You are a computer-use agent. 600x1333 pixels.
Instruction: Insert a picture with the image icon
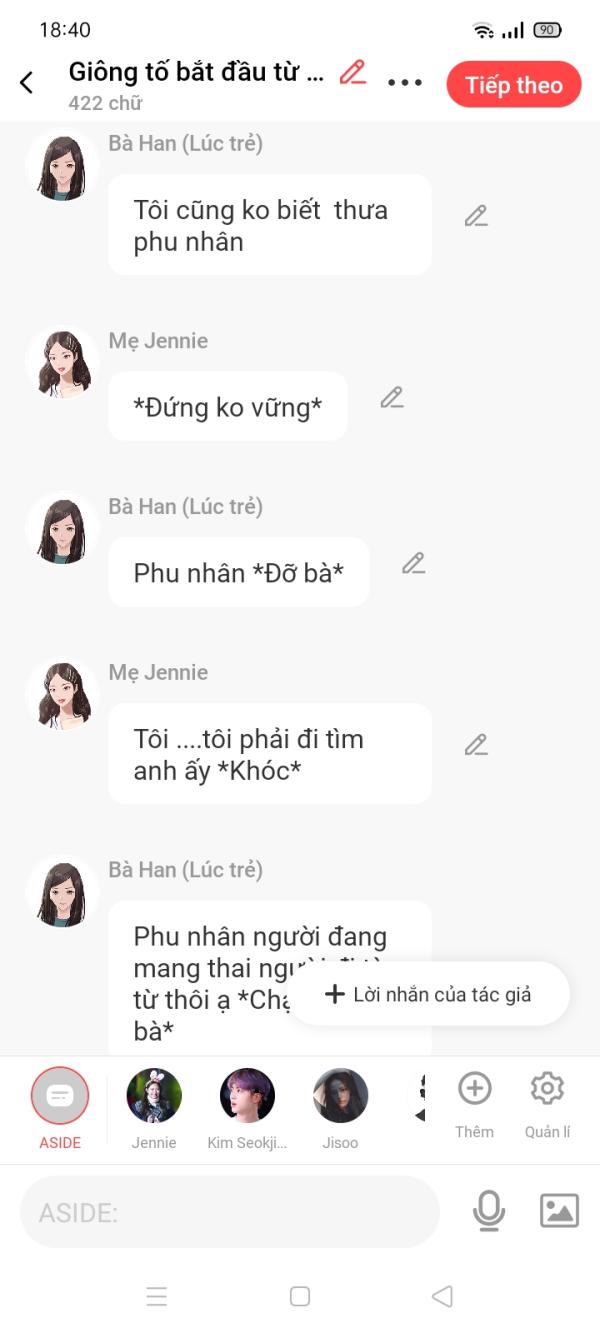pos(559,1211)
